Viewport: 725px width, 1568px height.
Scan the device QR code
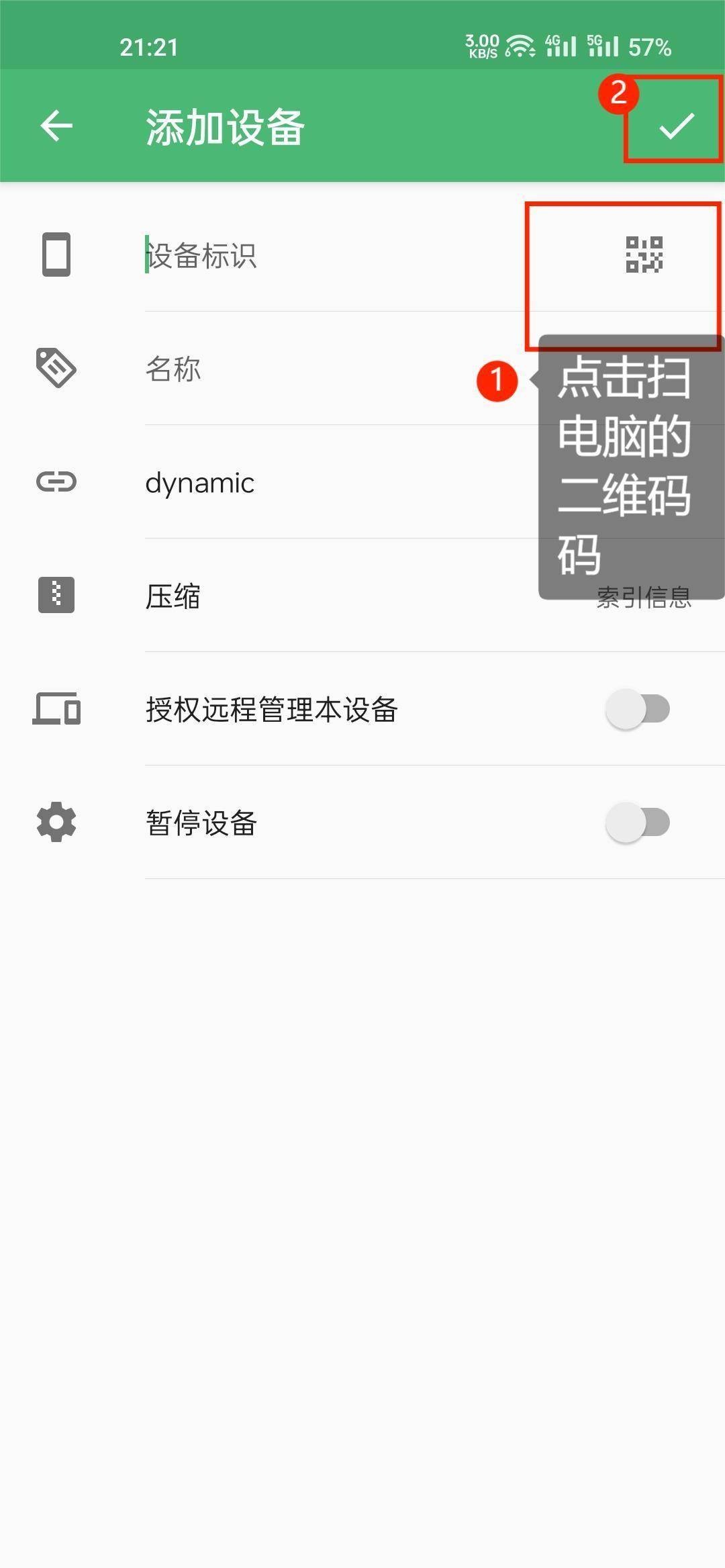point(644,255)
